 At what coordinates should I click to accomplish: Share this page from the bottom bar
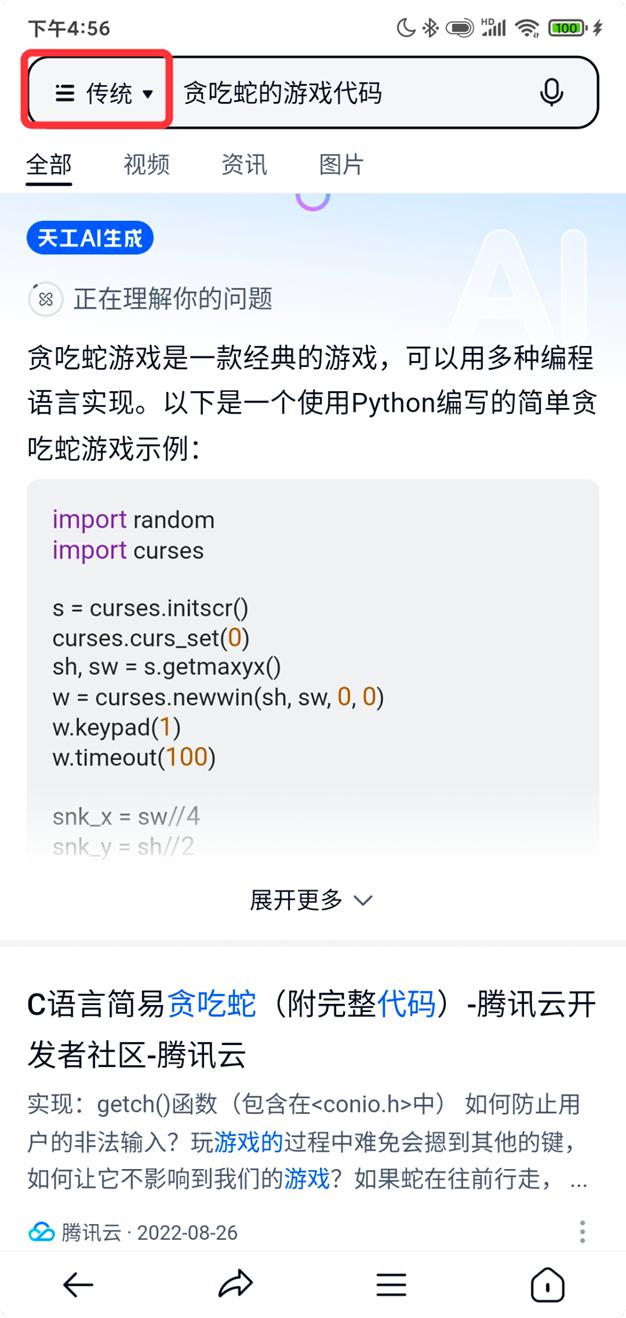point(235,1285)
